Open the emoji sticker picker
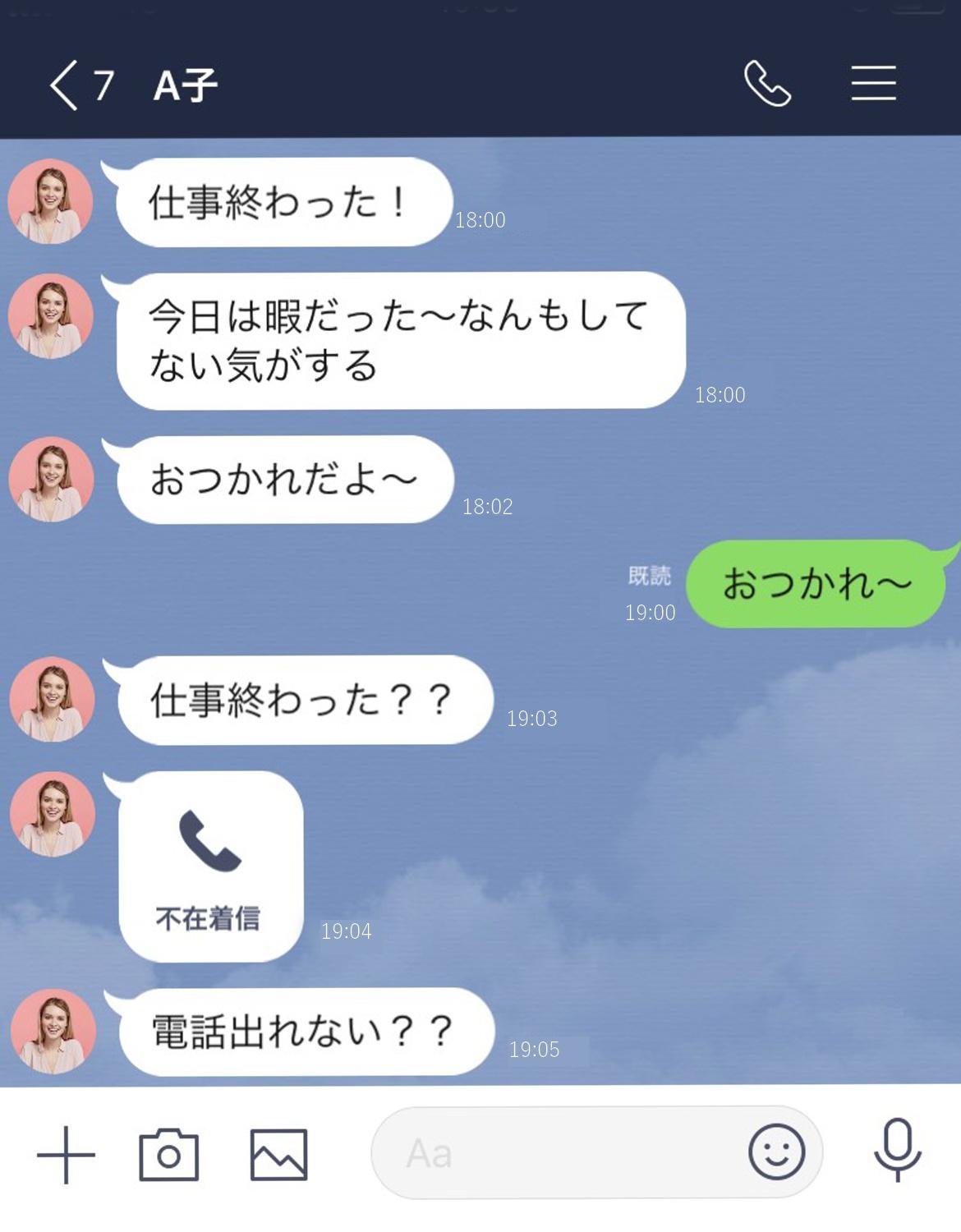This screenshot has width=961, height=1232. 776,1152
